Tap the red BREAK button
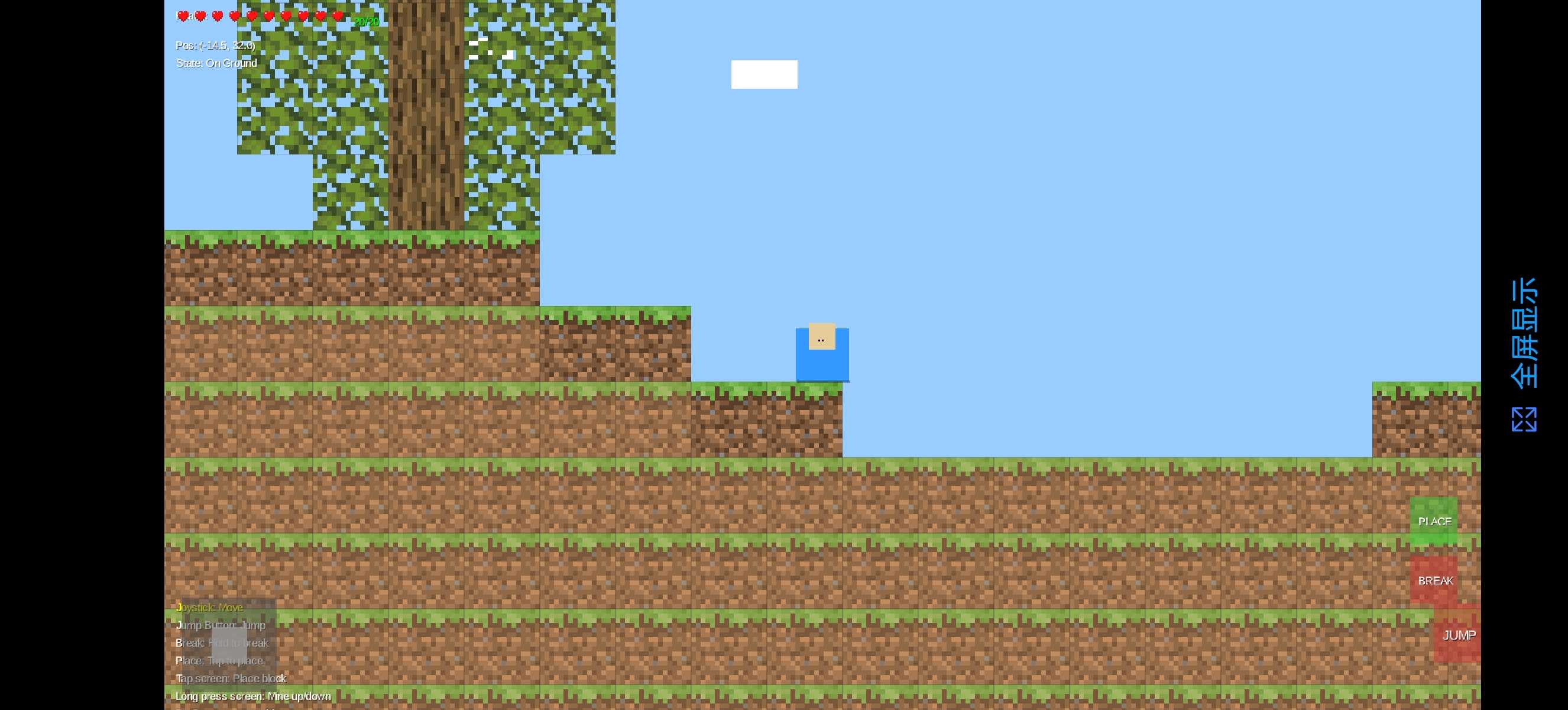 (1433, 580)
